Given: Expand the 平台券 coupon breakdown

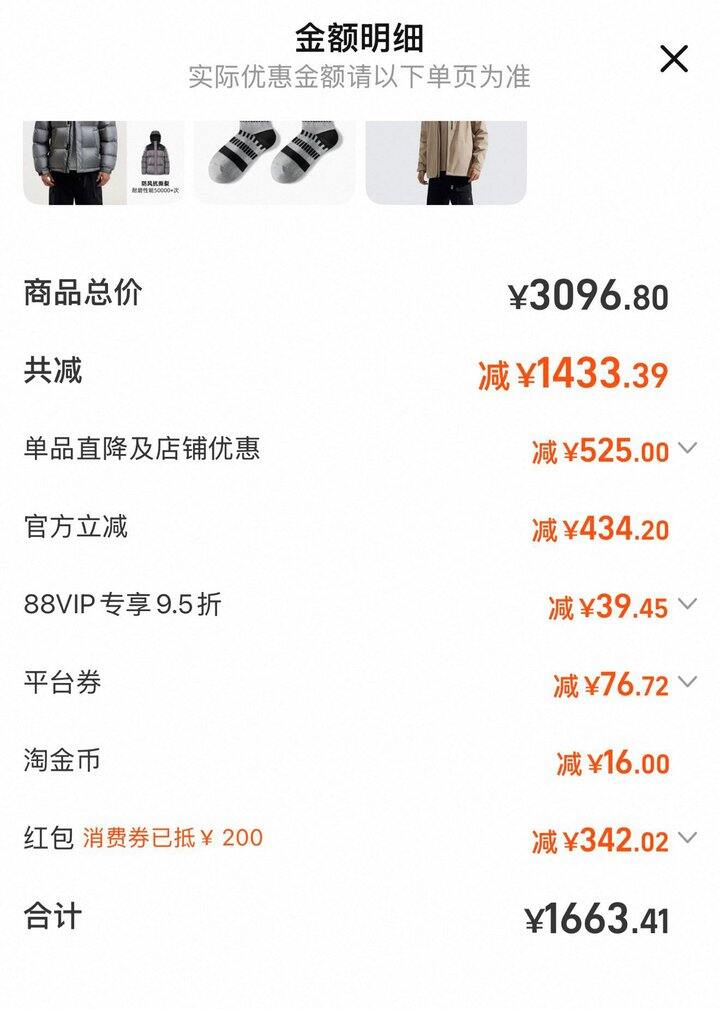Looking at the screenshot, I should tap(687, 682).
